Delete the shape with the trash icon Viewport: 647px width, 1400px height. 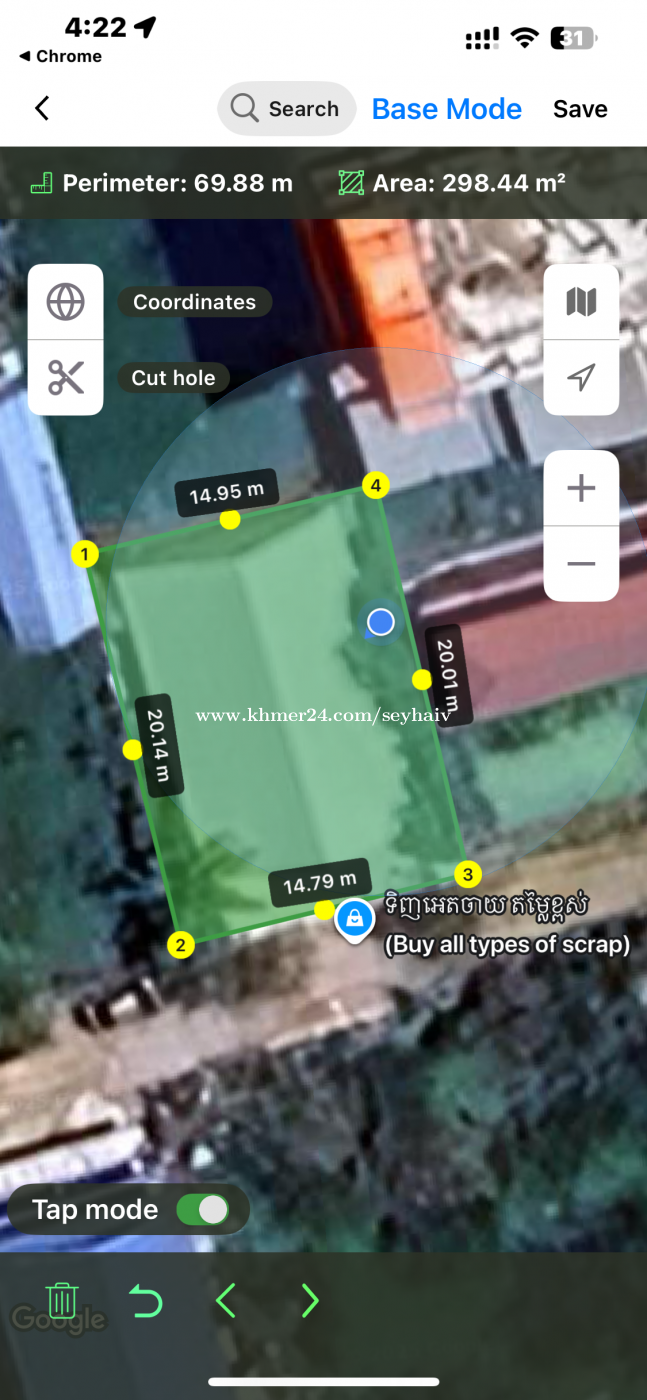62,1300
